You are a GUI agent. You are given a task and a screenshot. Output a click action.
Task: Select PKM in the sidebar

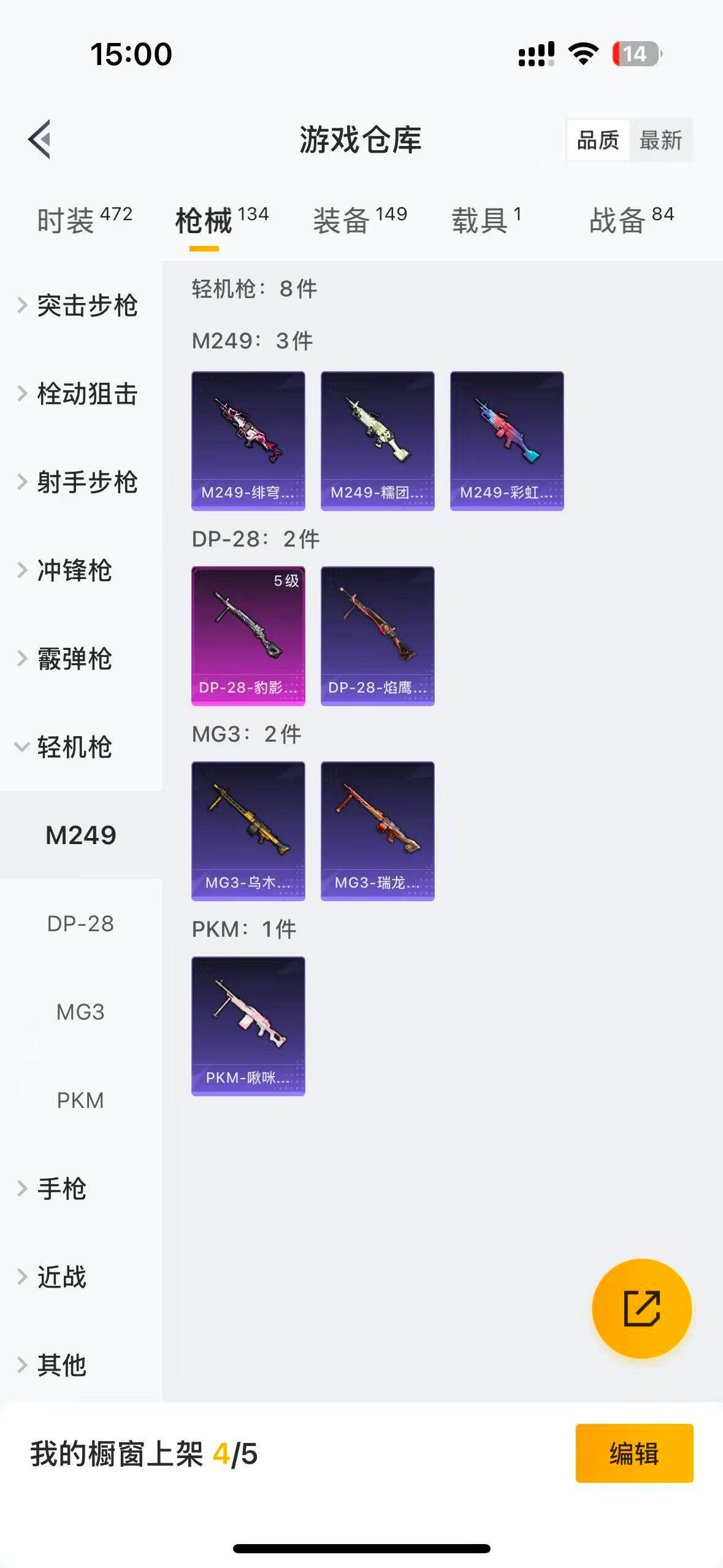point(80,1101)
